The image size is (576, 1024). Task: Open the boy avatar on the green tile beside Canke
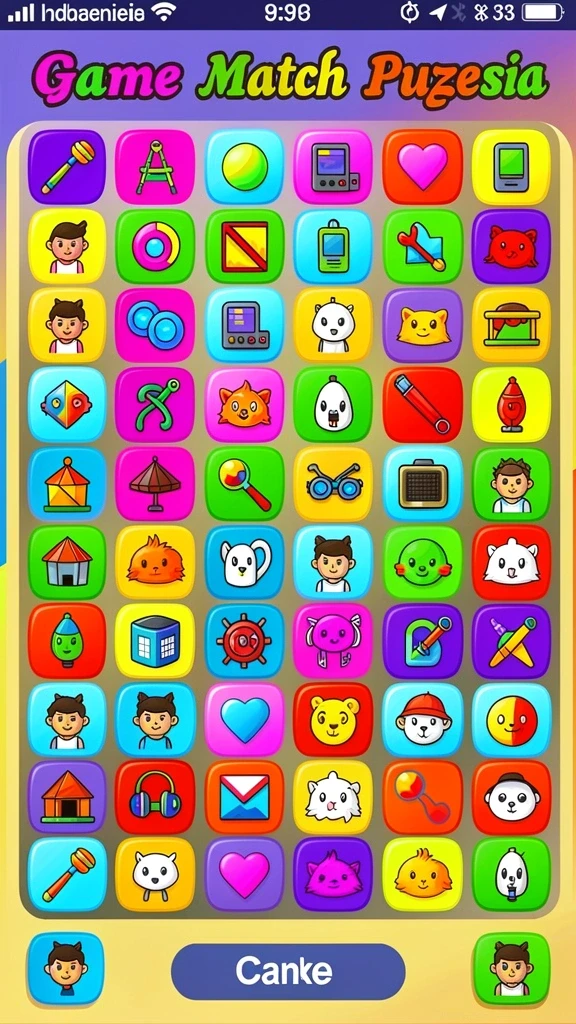click(x=511, y=968)
